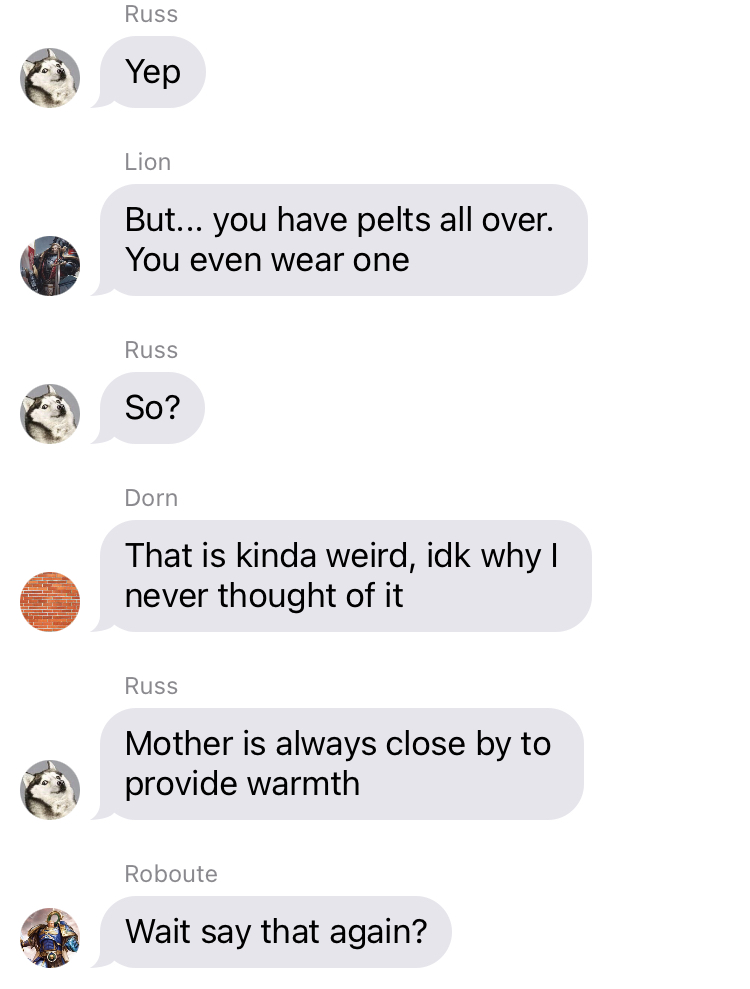Screen dimensions: 750x989
Task: Open Dorn's brick wall avatar
Action: click(x=50, y=602)
